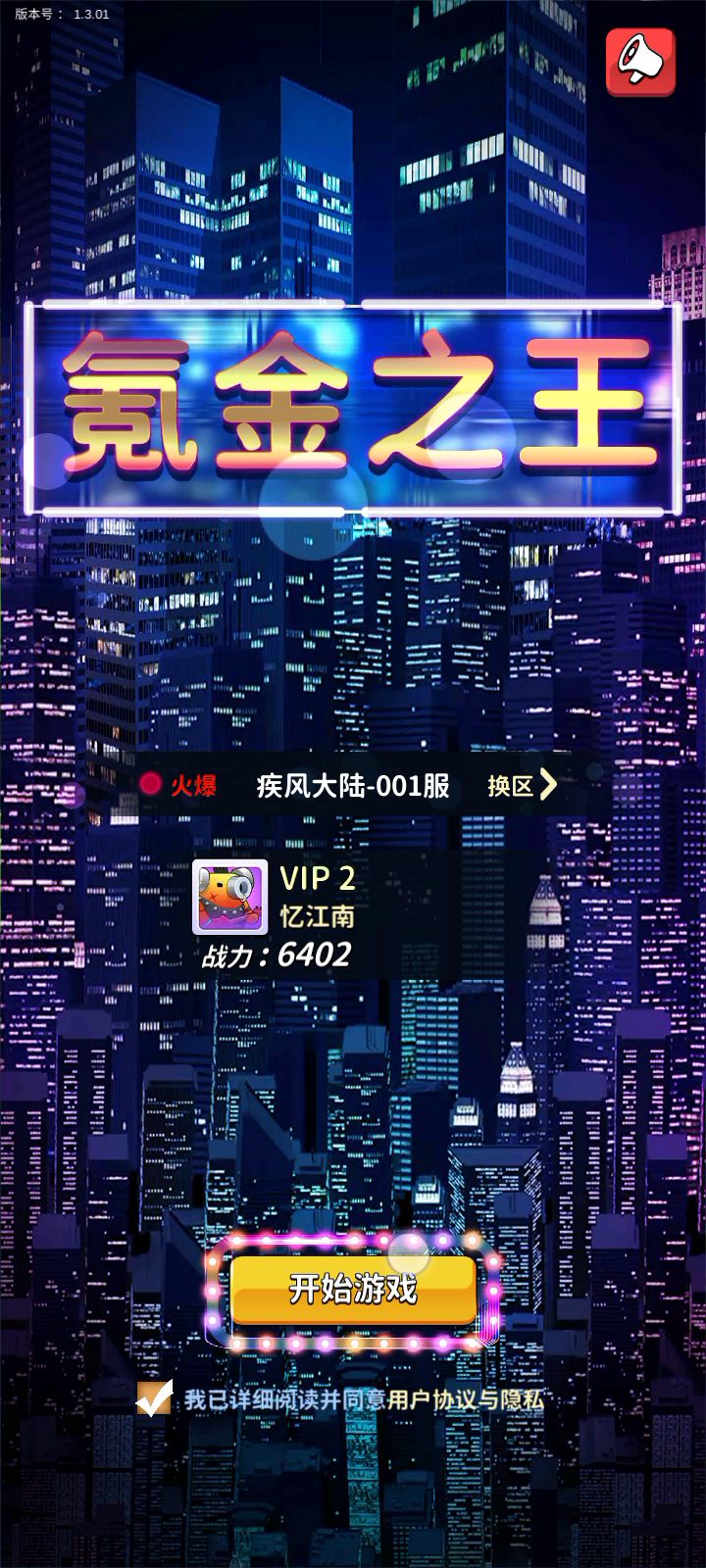706x1568 pixels.
Task: Tap 换区 to switch server
Action: point(522,785)
